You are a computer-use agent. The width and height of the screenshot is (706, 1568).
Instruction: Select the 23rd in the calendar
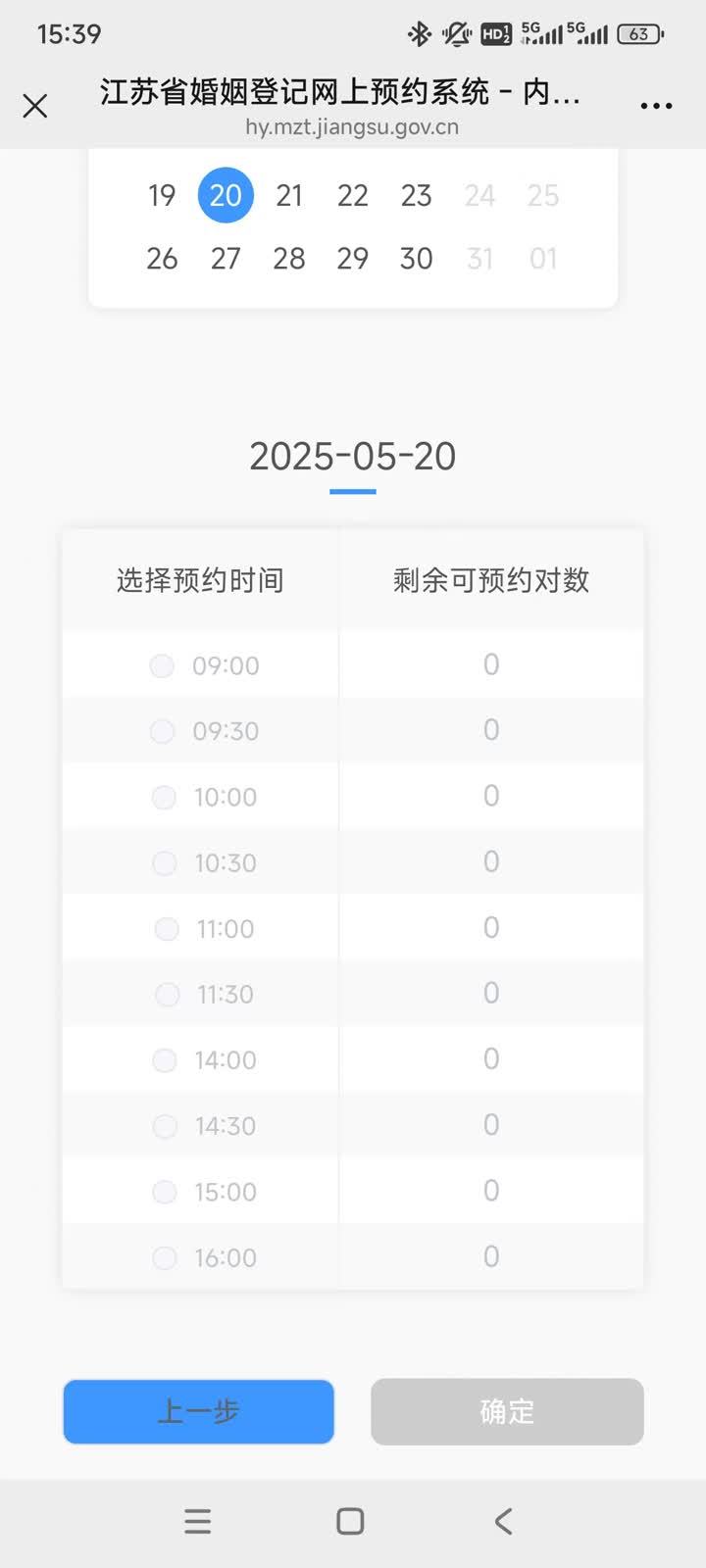pos(417,195)
